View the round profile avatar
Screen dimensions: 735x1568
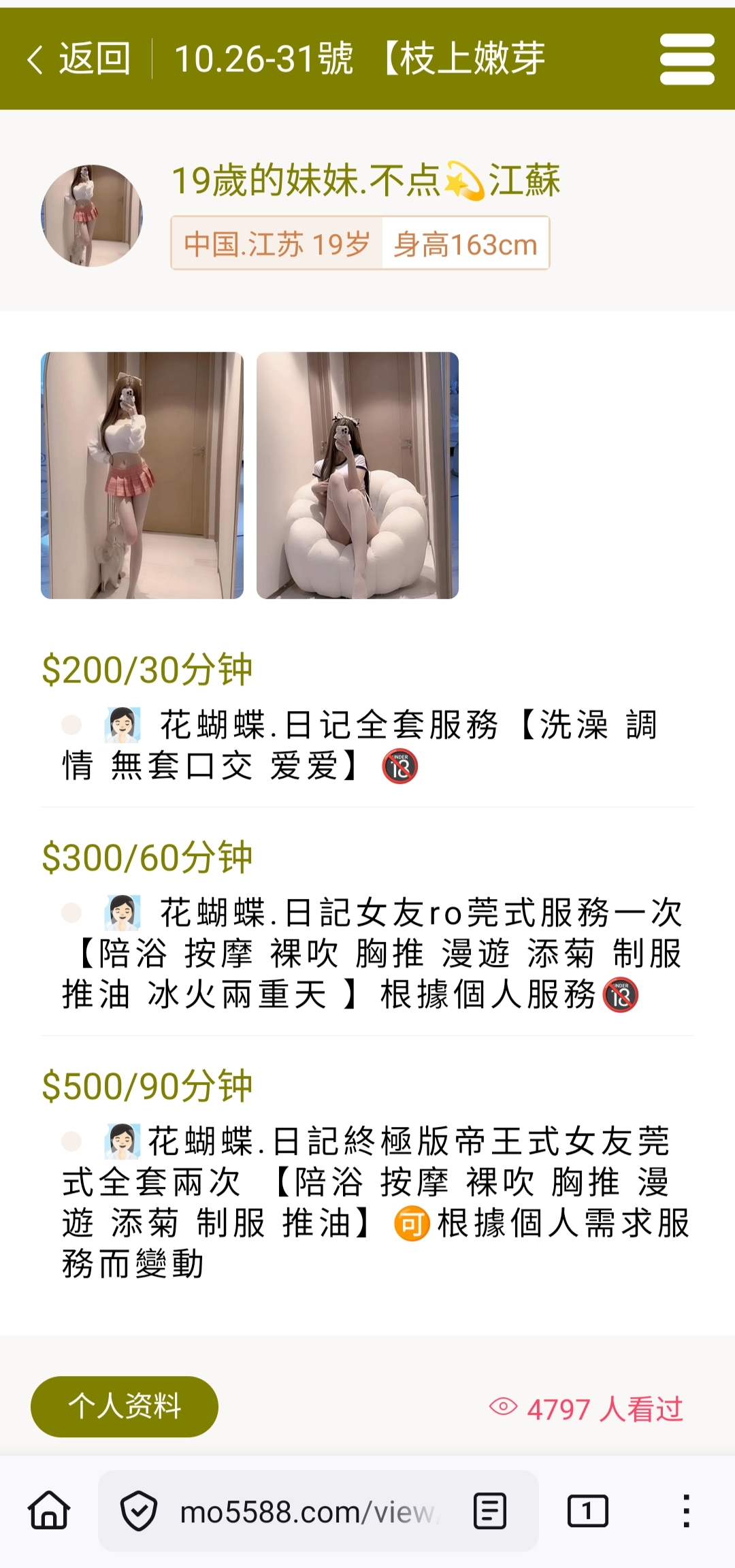click(92, 215)
